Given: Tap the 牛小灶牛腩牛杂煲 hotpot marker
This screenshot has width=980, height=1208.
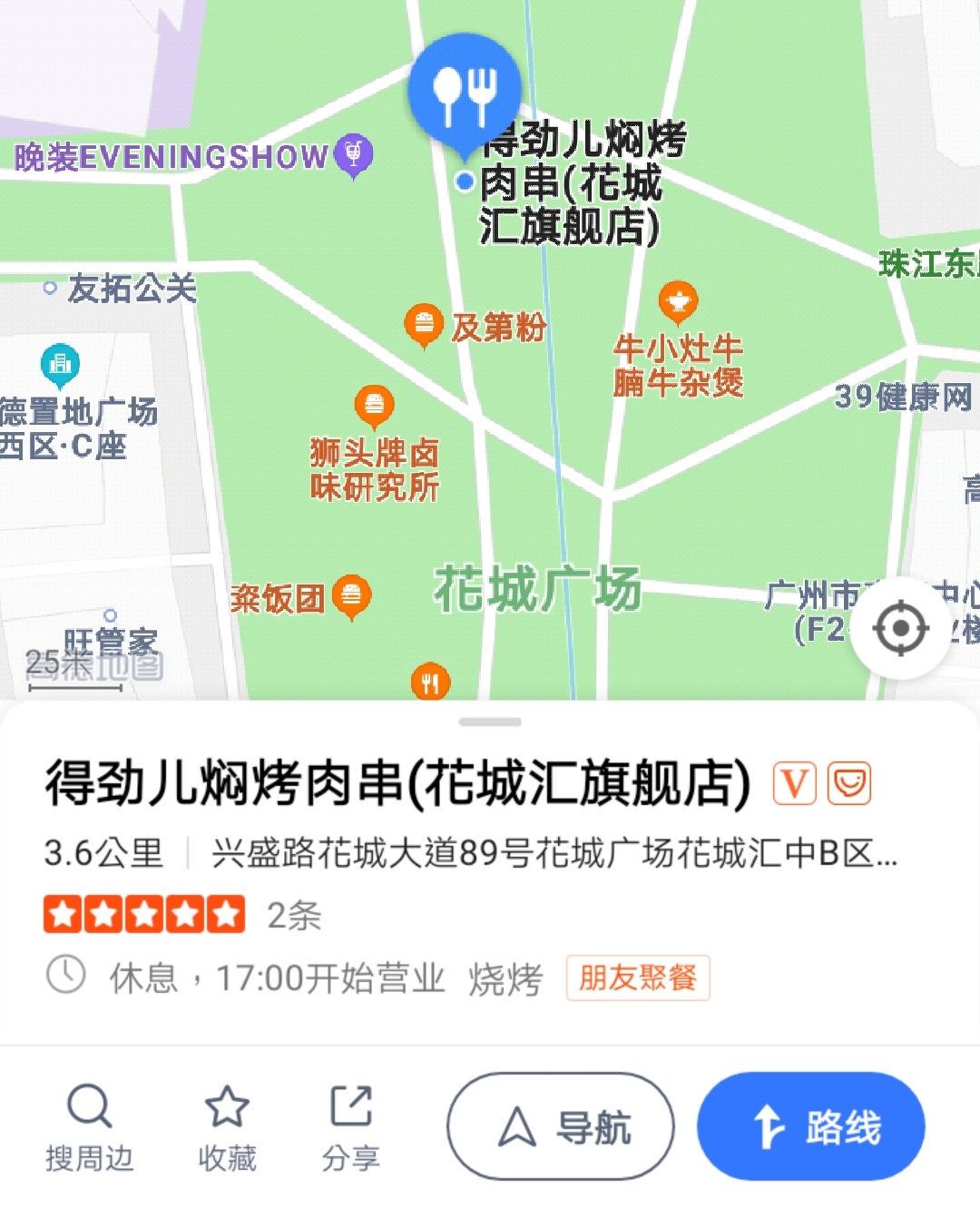Looking at the screenshot, I should tap(679, 300).
